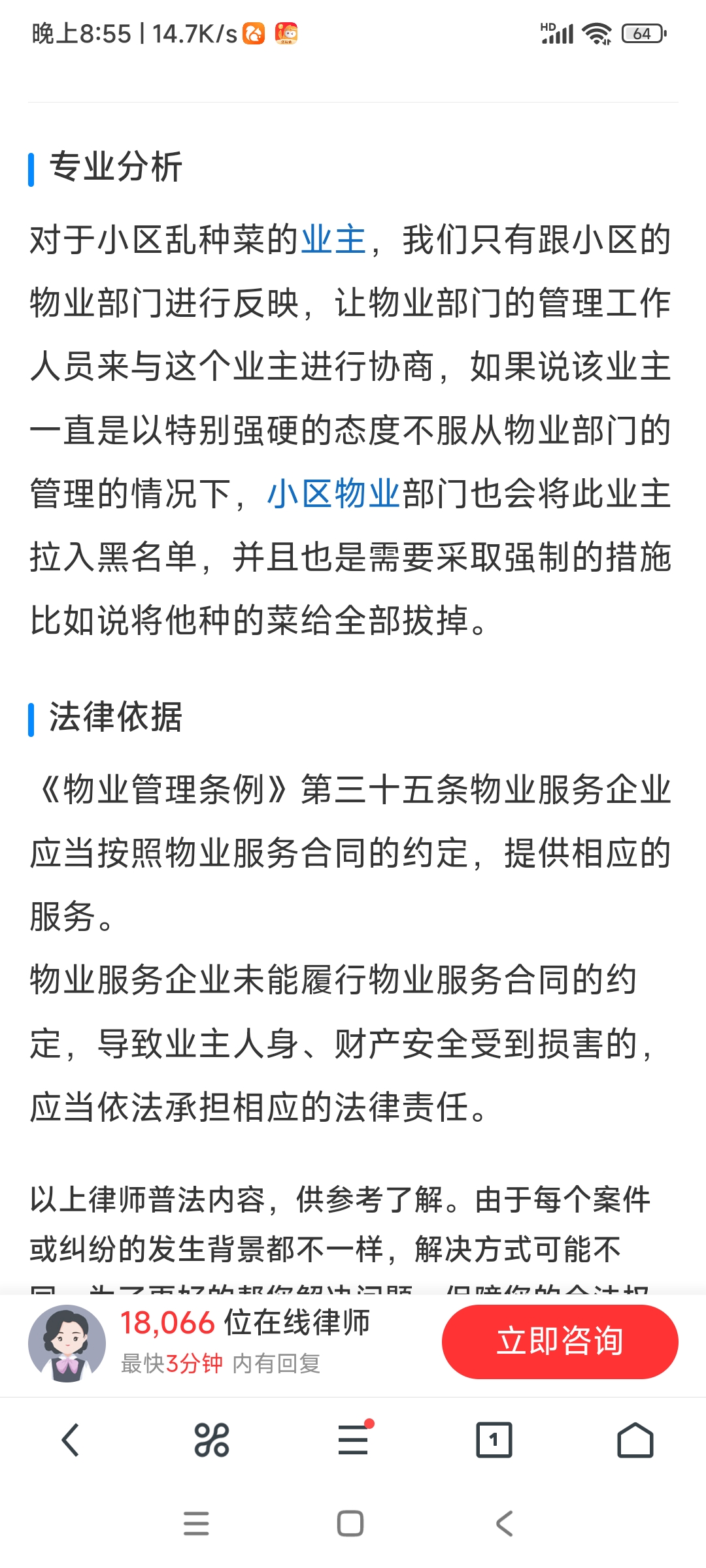Image resolution: width=706 pixels, height=1568 pixels.
Task: Open recent apps from the system navigation bar
Action: pos(196,1523)
